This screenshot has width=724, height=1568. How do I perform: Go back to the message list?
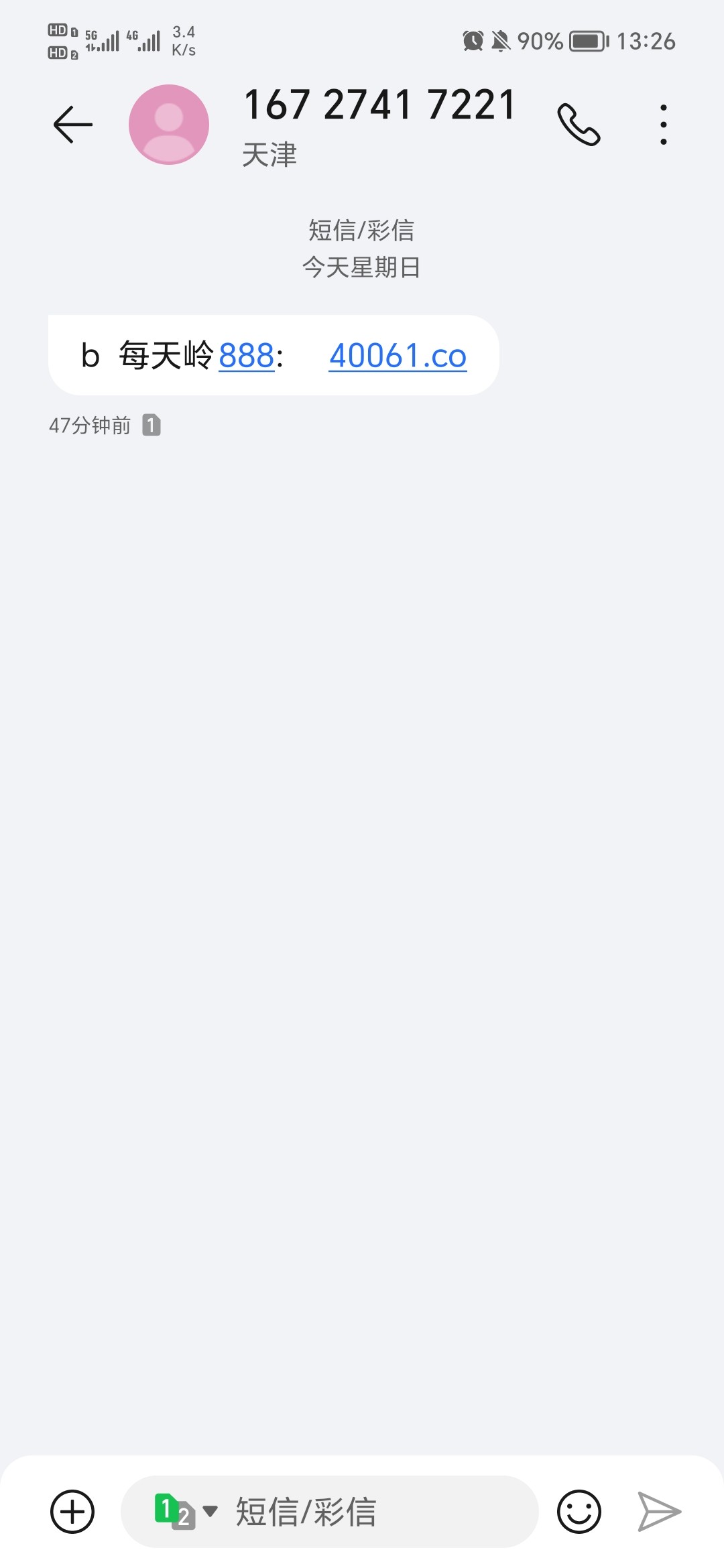tap(72, 125)
